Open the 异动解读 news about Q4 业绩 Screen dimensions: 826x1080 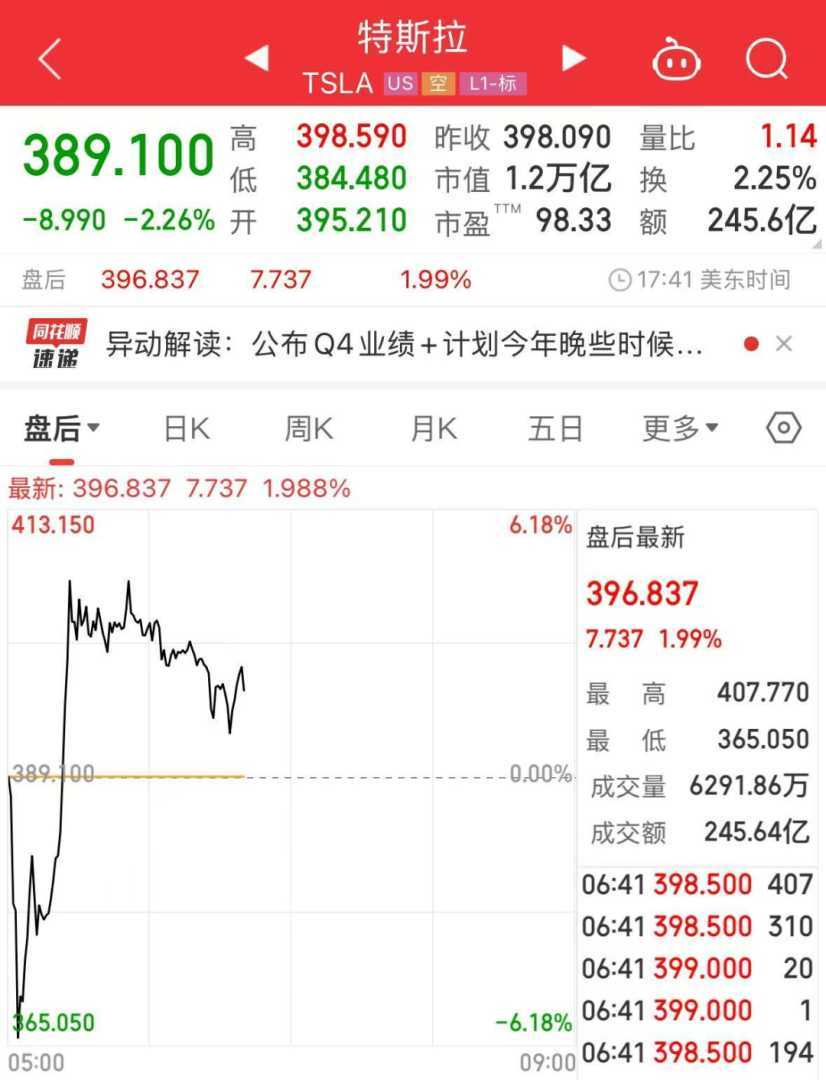(405, 345)
